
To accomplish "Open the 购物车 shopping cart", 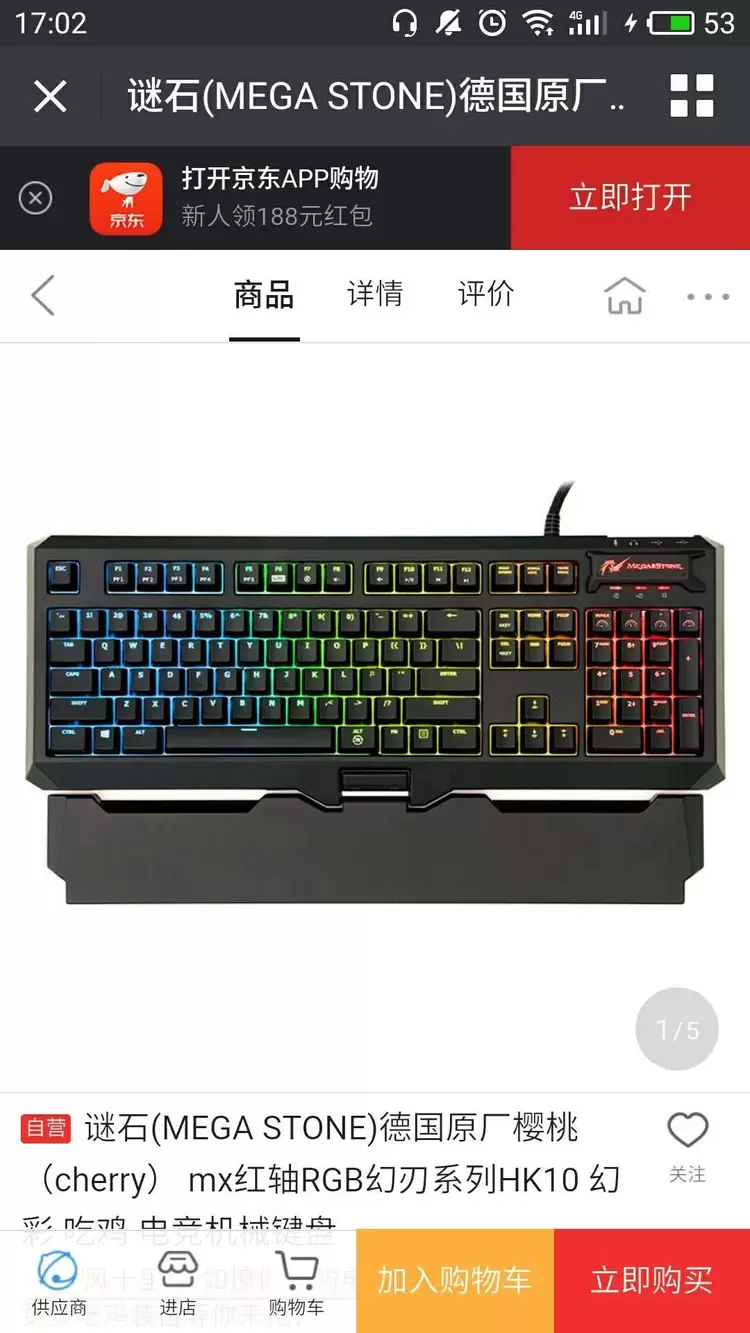I will pyautogui.click(x=296, y=1281).
